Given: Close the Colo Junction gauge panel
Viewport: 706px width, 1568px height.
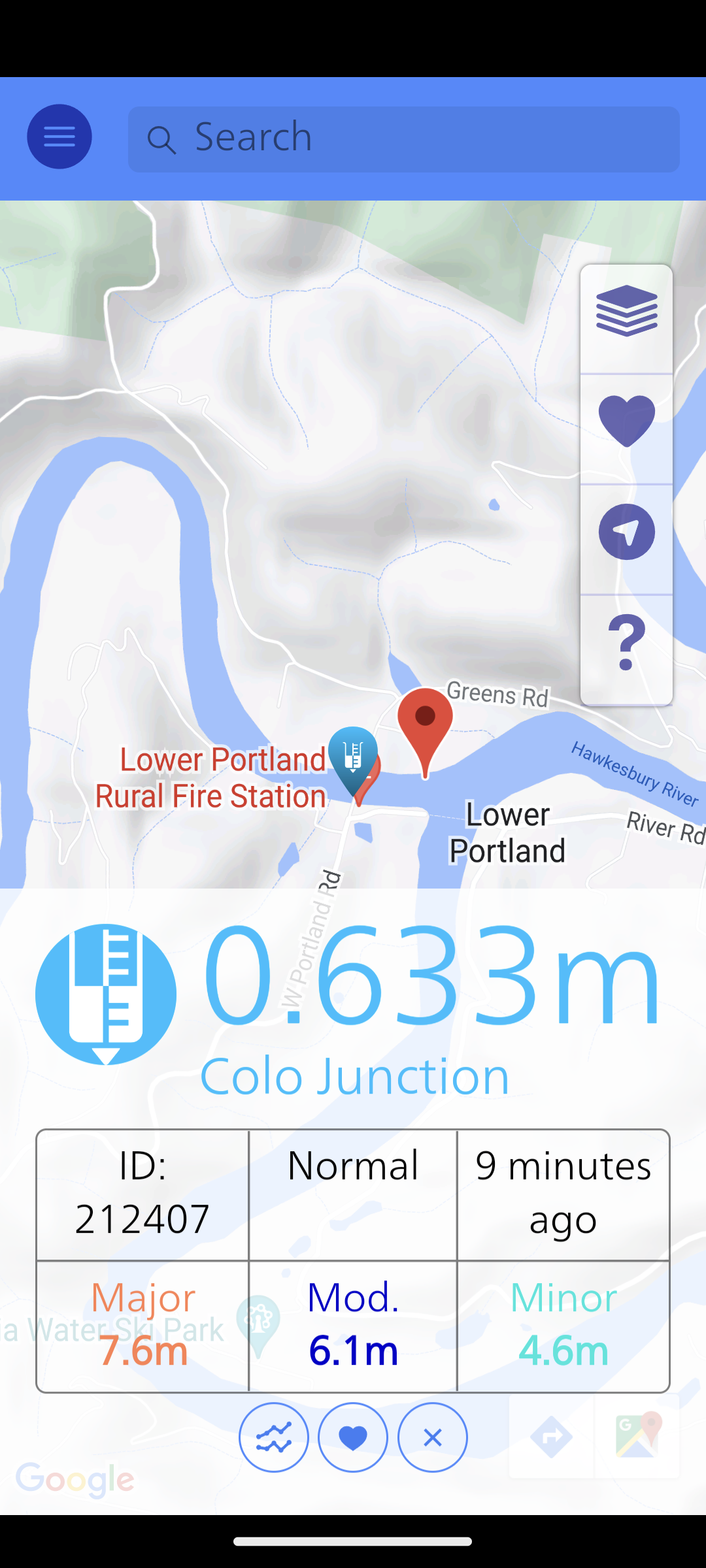Looking at the screenshot, I should [x=433, y=1437].
